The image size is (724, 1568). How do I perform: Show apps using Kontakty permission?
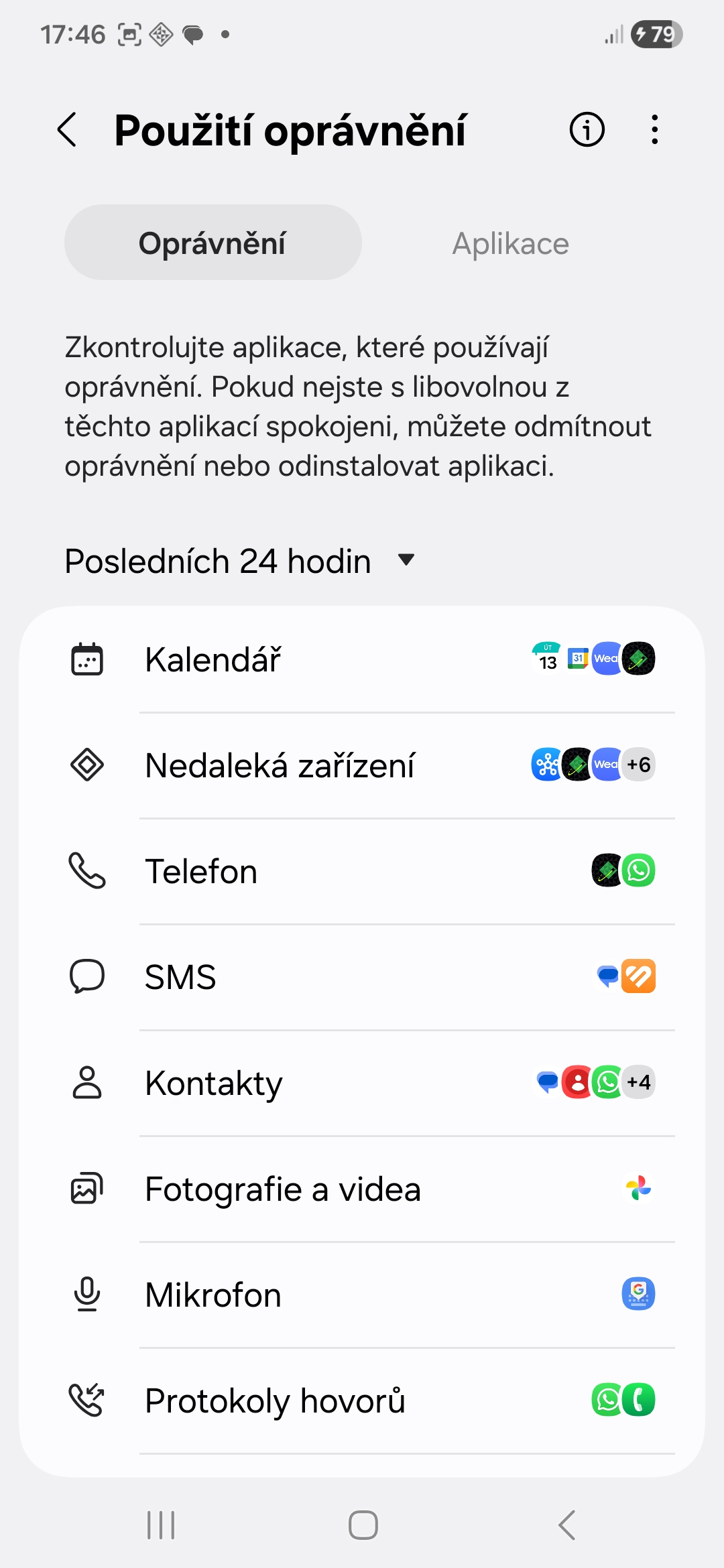point(362,1083)
